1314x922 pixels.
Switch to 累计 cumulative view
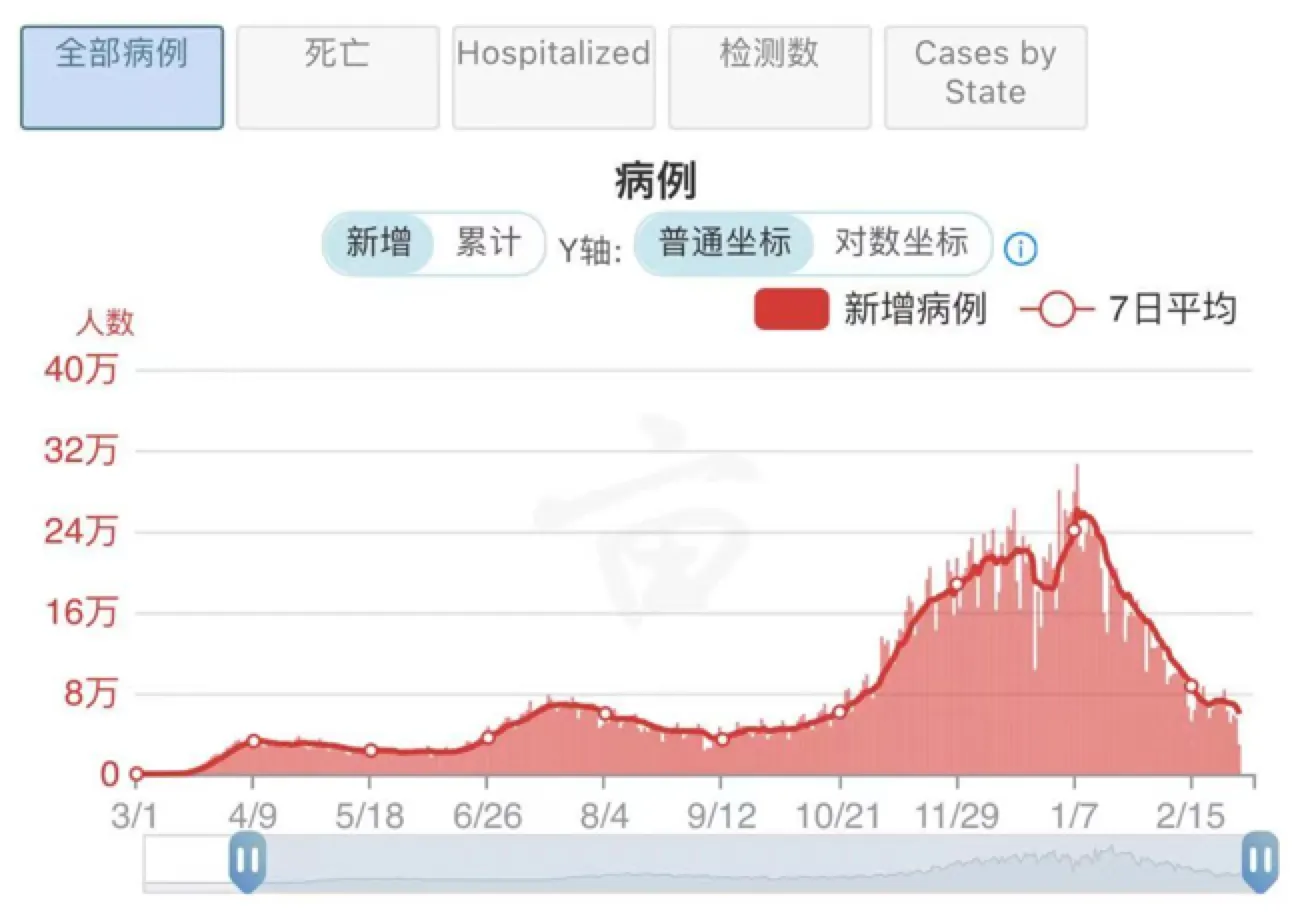pos(488,242)
